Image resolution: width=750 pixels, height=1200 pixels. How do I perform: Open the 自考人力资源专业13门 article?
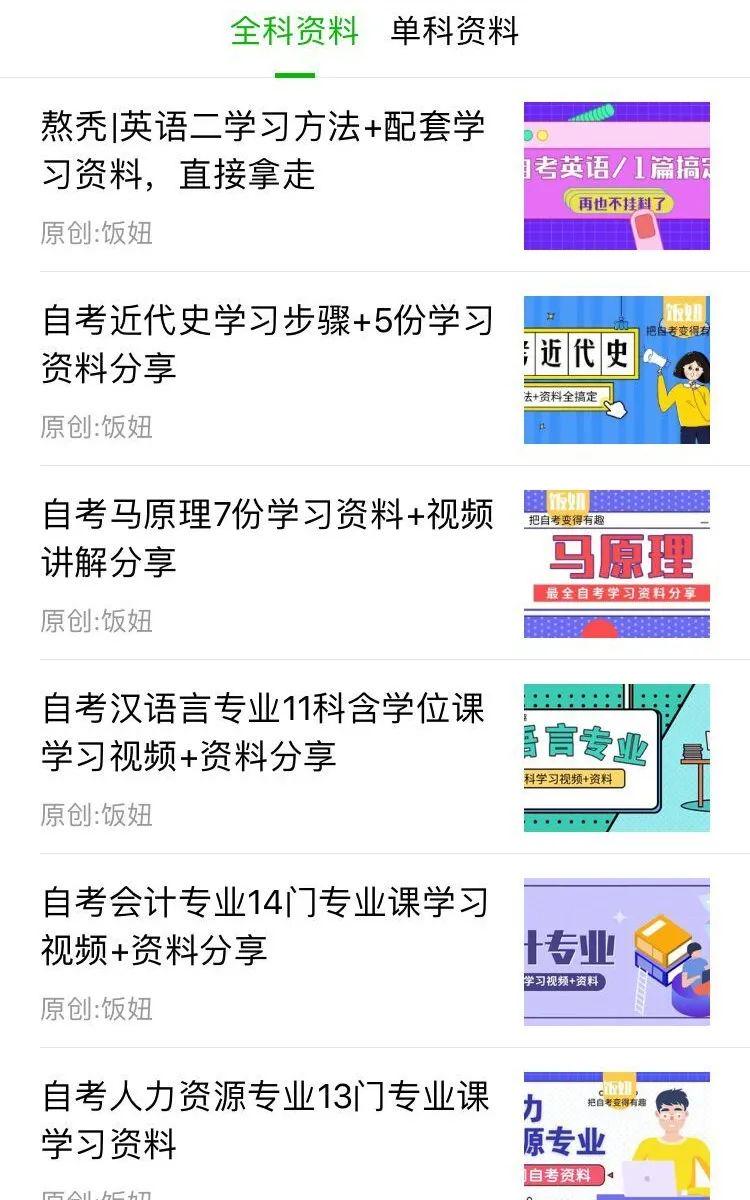[x=375, y=1125]
